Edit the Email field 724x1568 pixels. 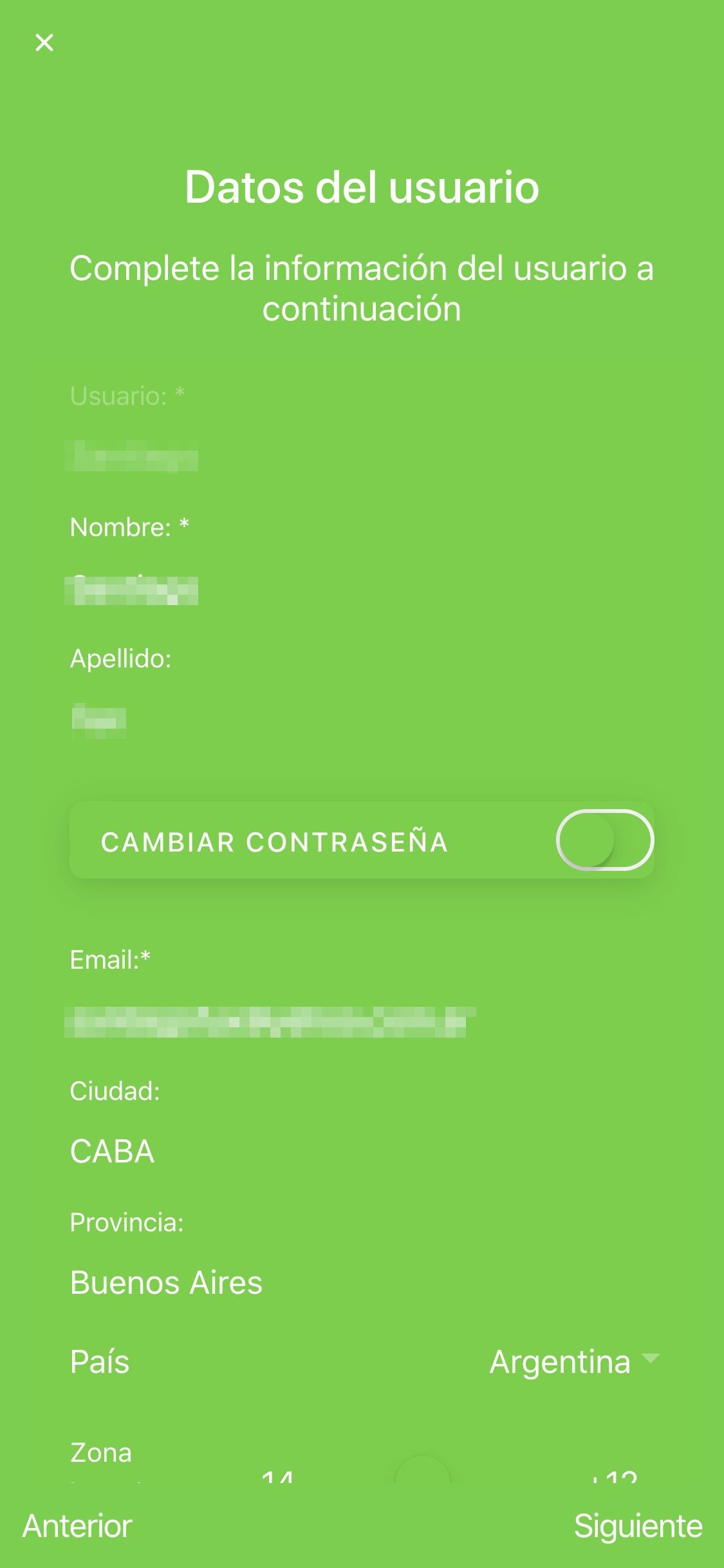[x=362, y=1022]
